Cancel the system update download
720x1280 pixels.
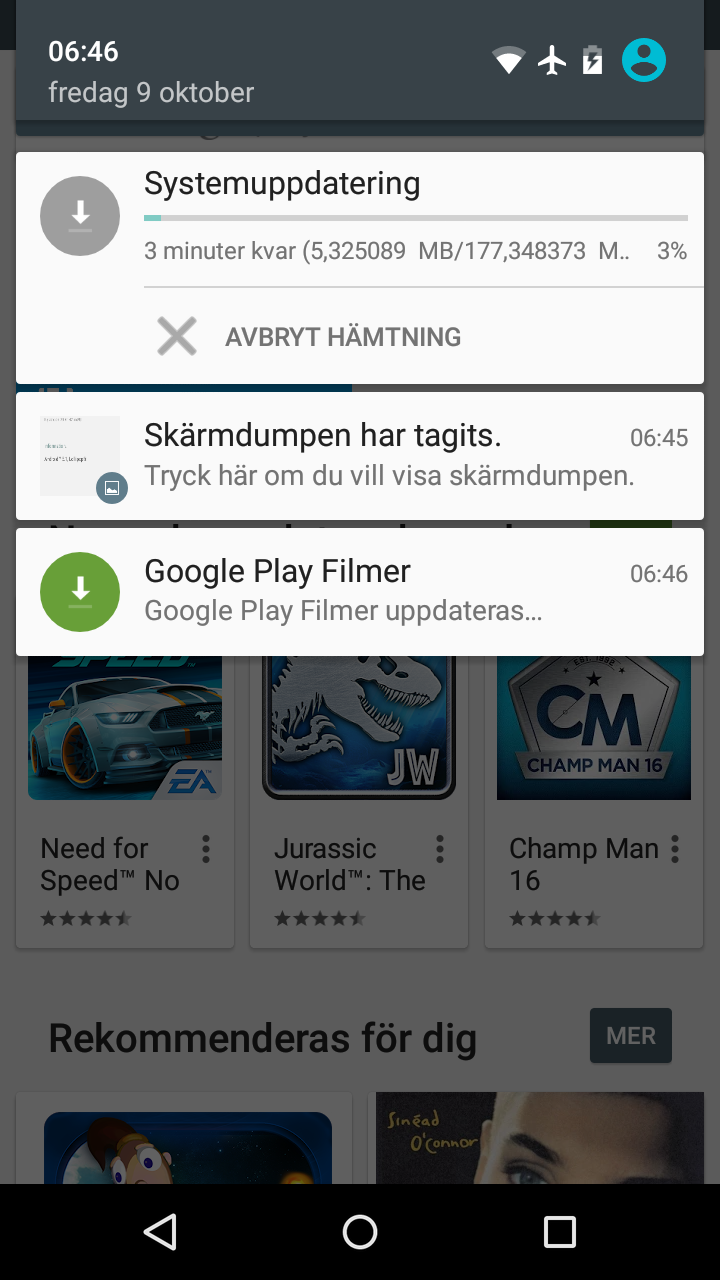309,337
